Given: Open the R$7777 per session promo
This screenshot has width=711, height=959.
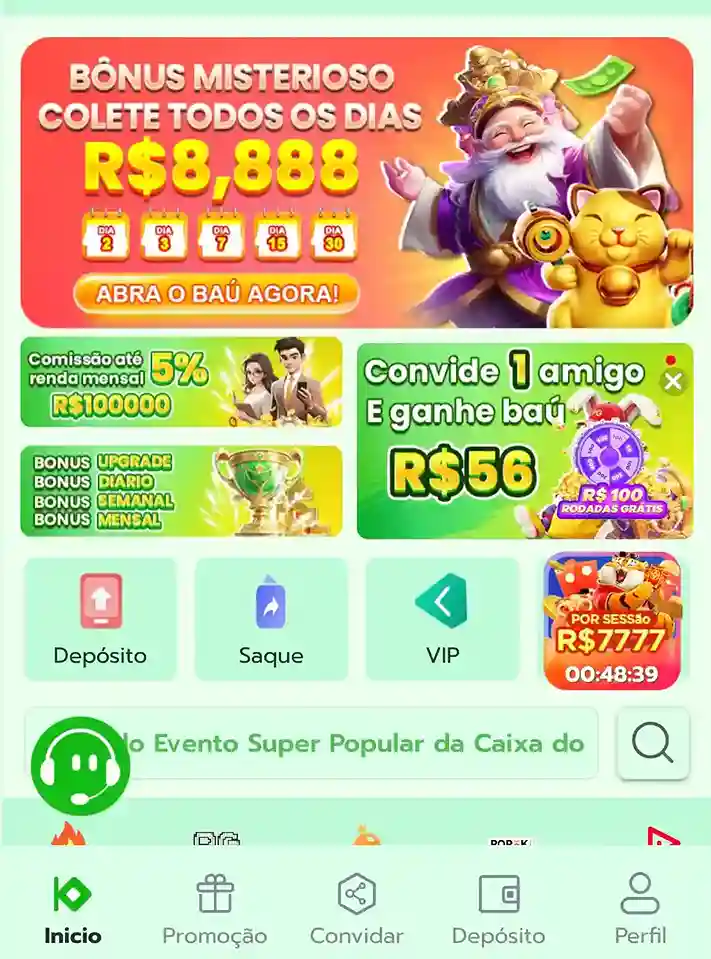Looking at the screenshot, I should pos(612,620).
